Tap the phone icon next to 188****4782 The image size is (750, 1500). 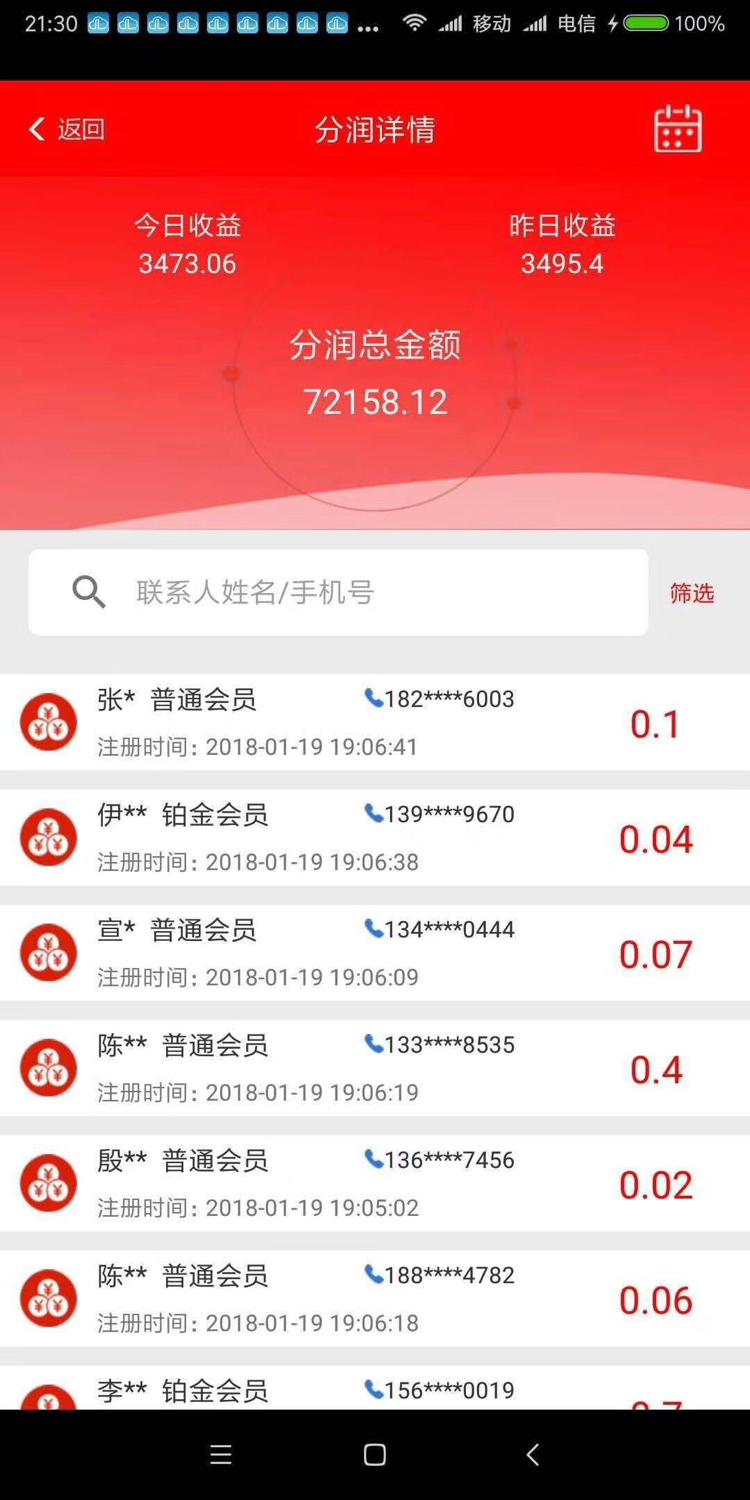point(371,1274)
